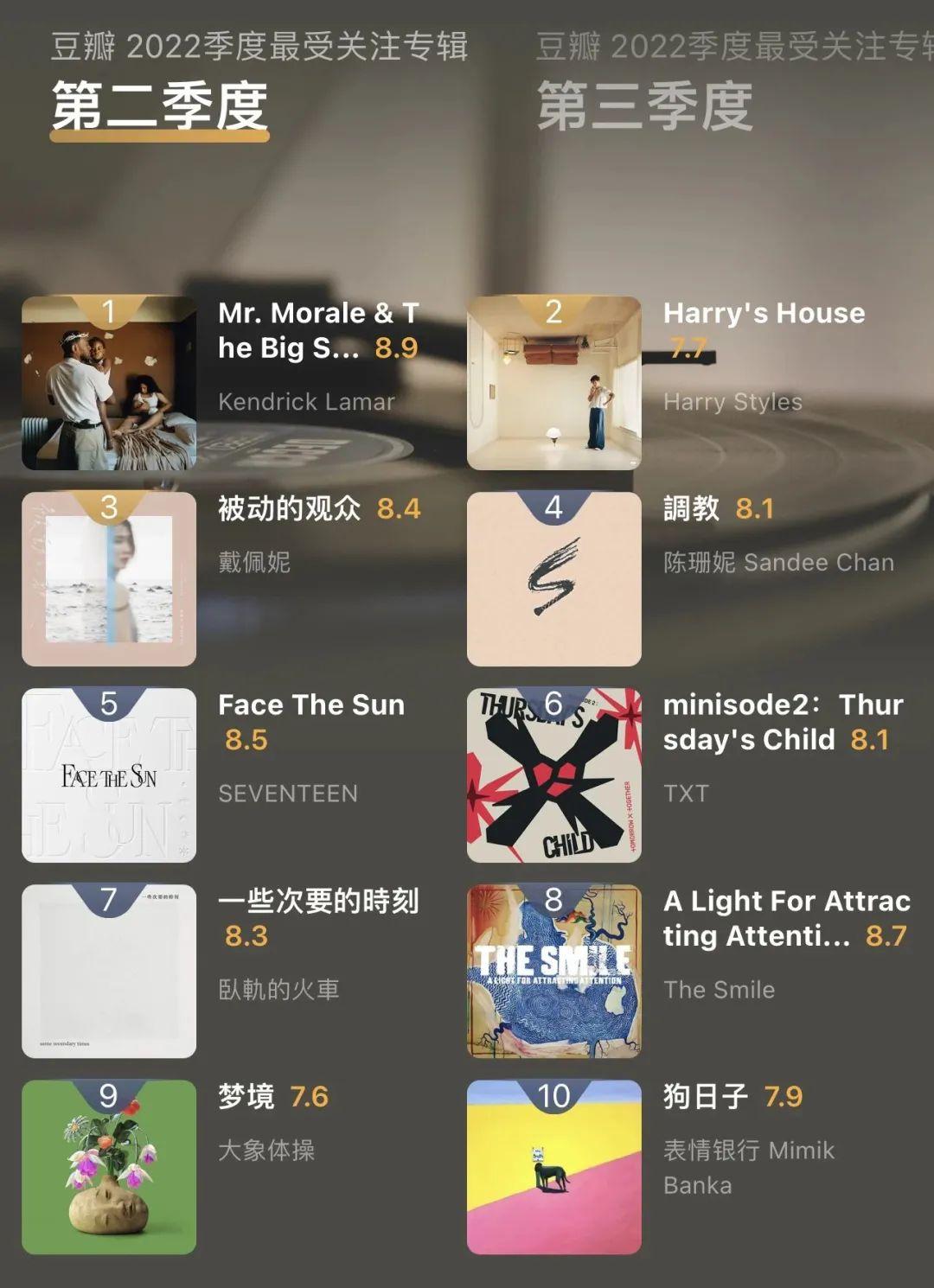This screenshot has height=1288, width=934.
Task: View the album 梦境 by 大象体操
Action: (109, 1167)
